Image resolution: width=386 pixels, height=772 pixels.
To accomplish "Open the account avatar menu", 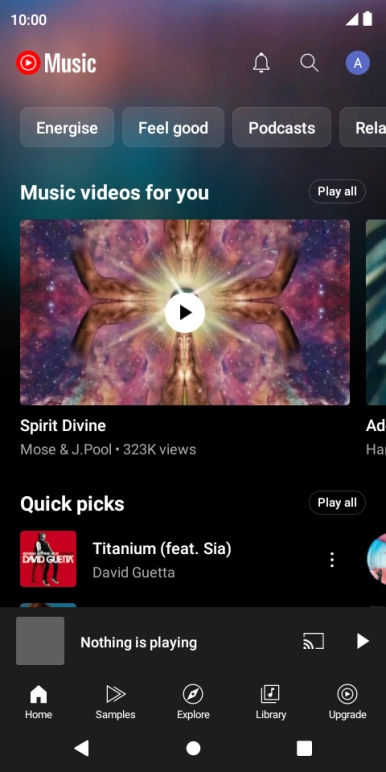I will coord(358,63).
